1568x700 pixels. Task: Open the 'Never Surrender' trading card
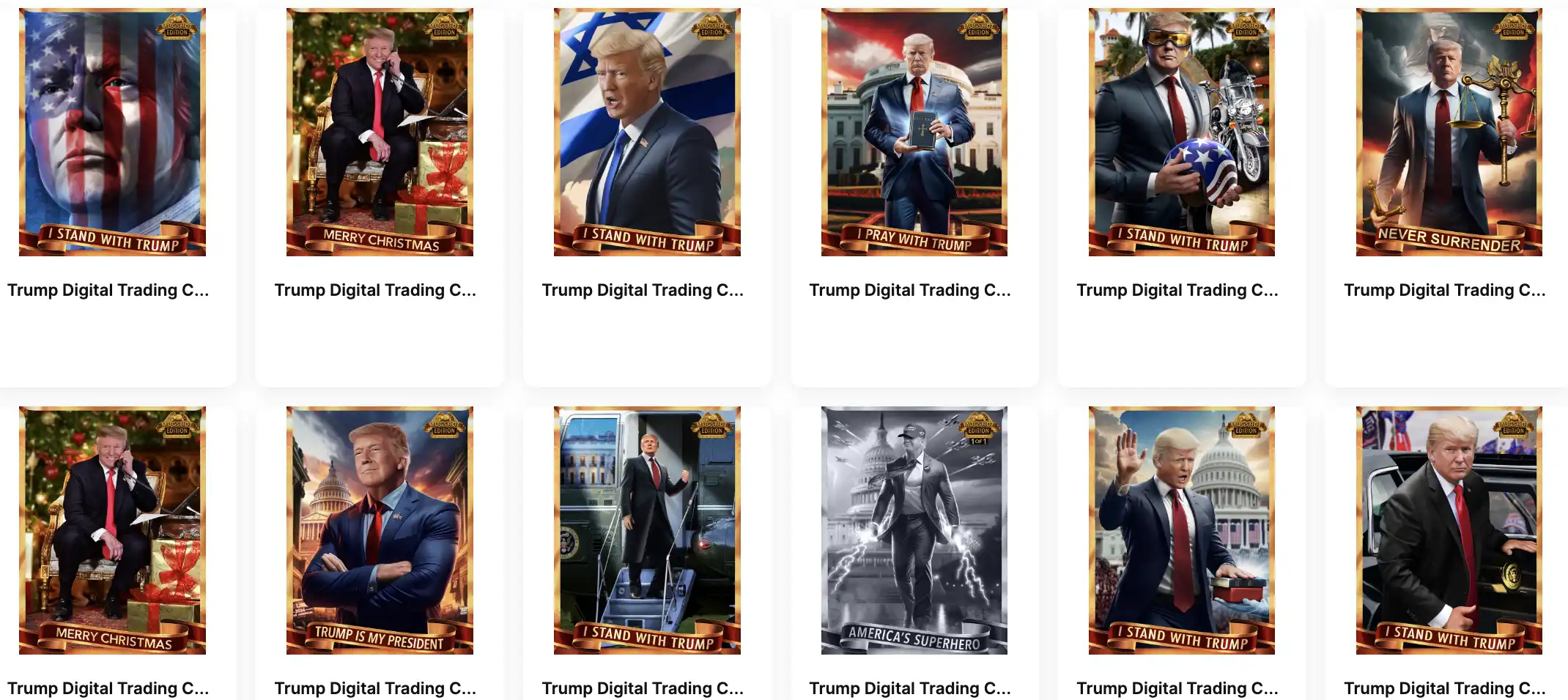coord(1449,133)
